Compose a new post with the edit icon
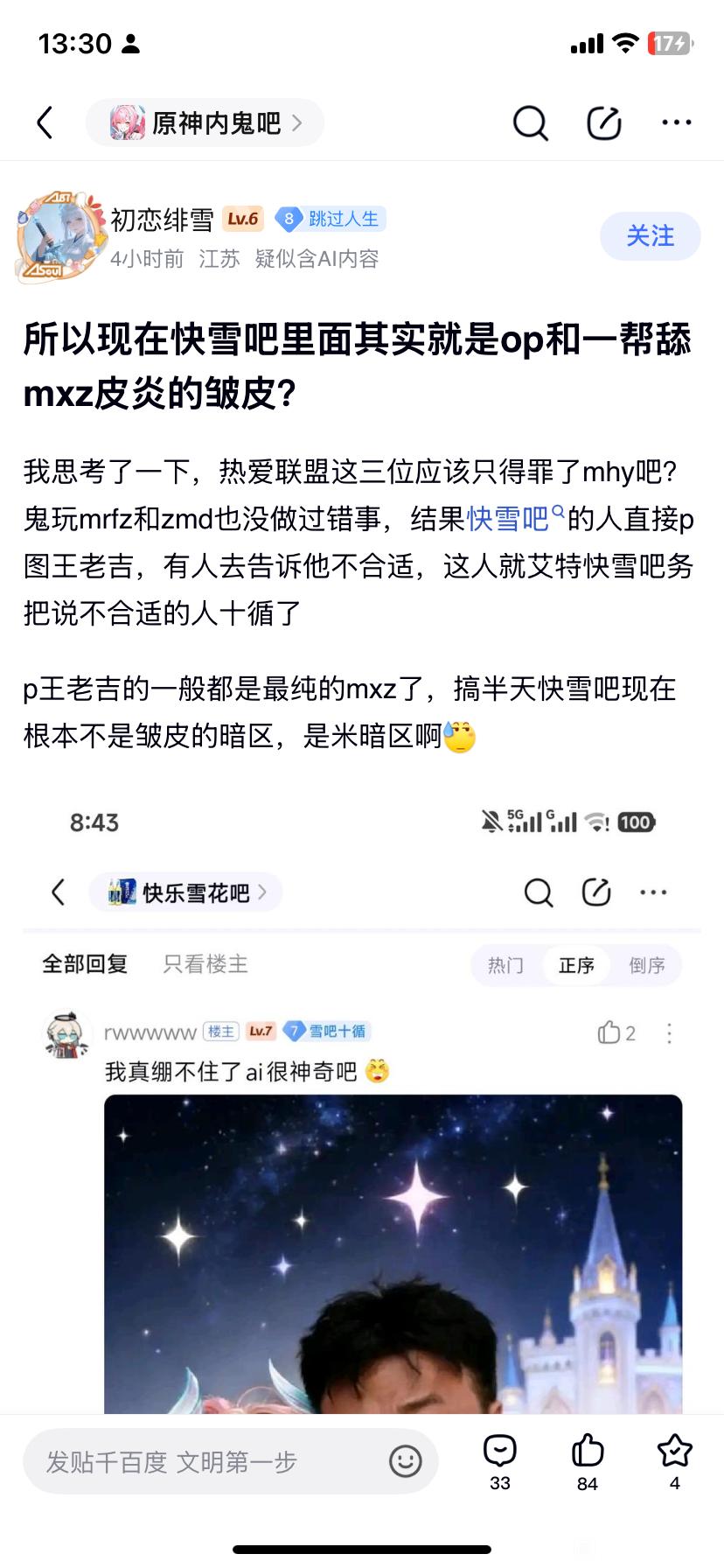The width and height of the screenshot is (724, 1568). tap(603, 123)
